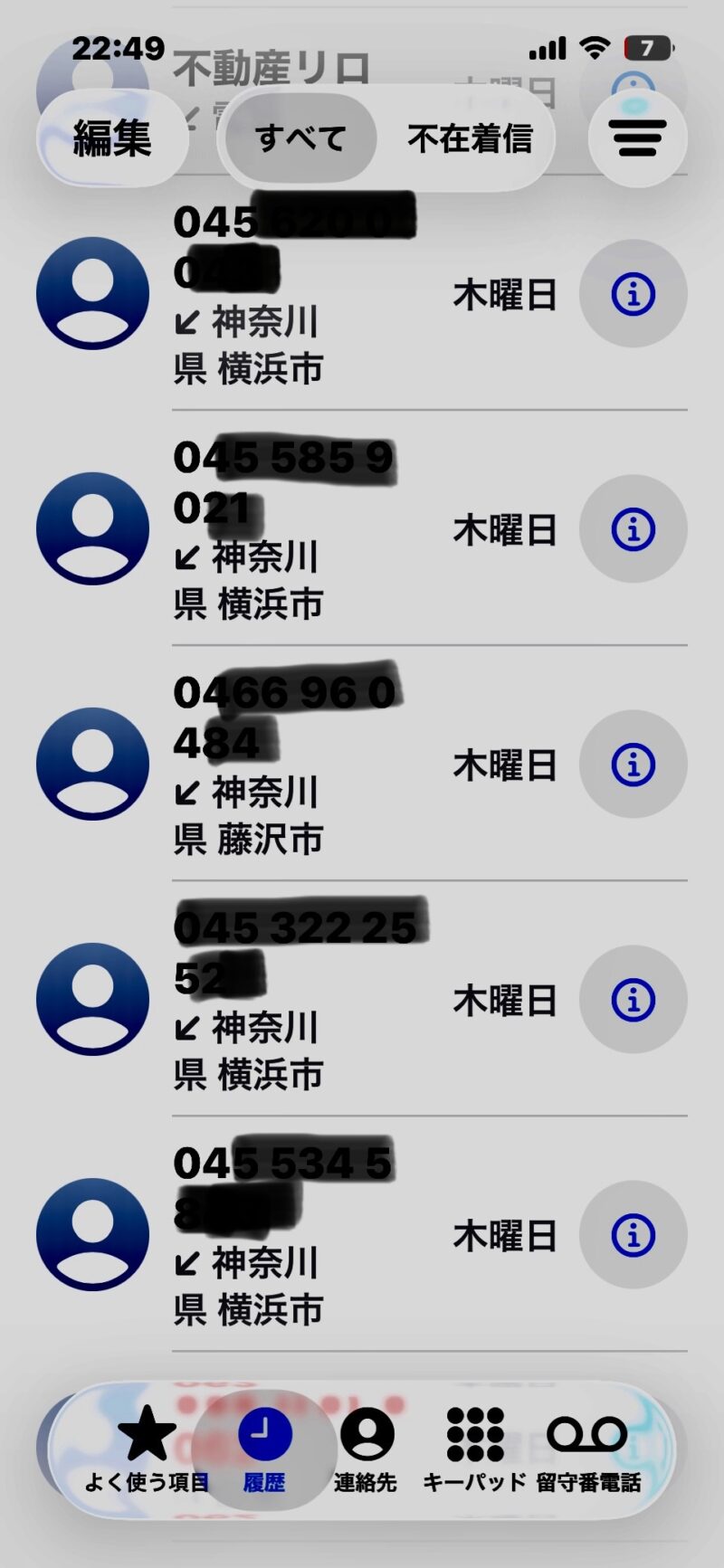The width and height of the screenshot is (724, 1568).
Task: Open info for the 045 534 call
Action: pos(633,1235)
